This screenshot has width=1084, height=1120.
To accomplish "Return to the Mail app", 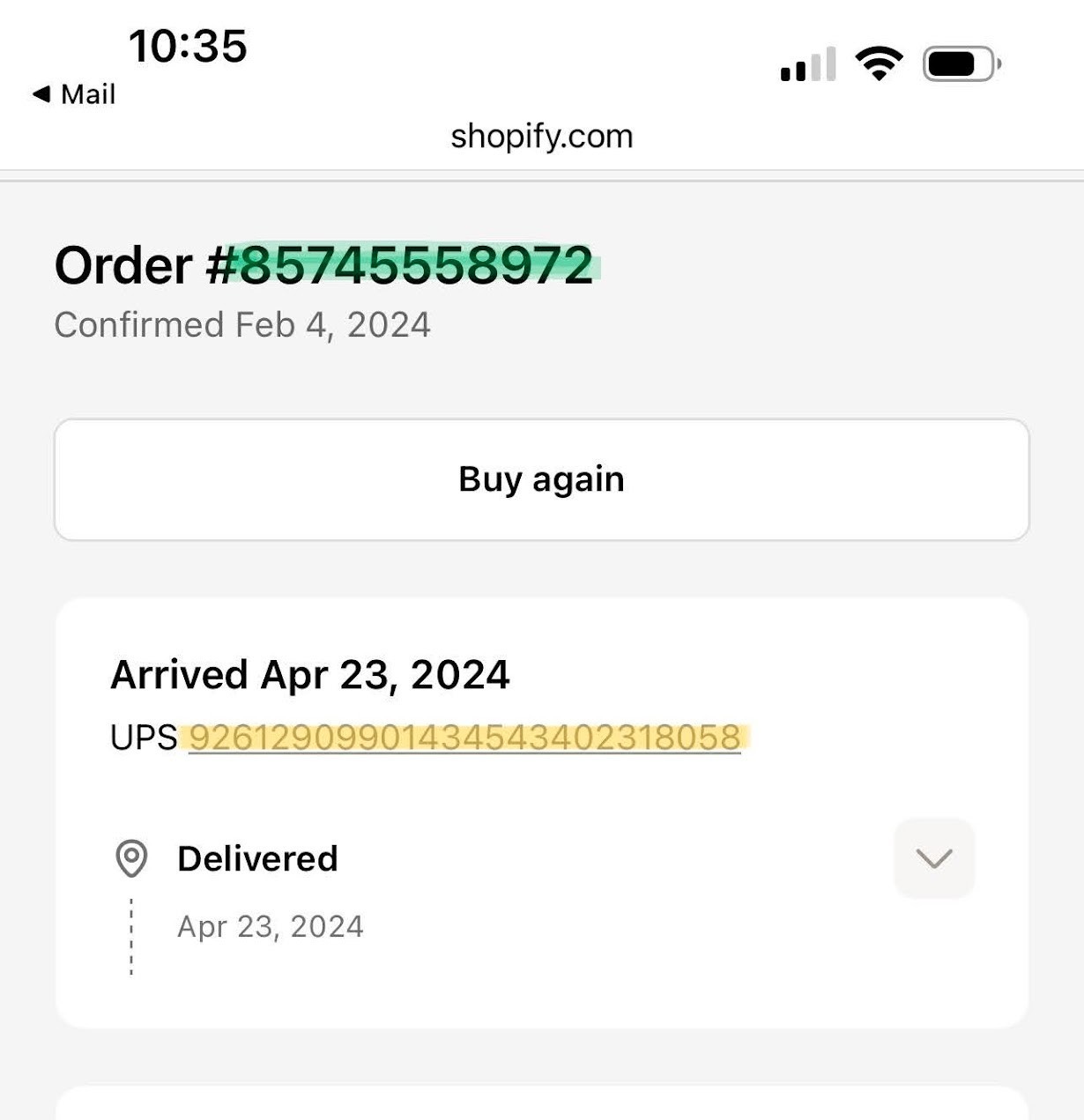I will pyautogui.click(x=74, y=94).
